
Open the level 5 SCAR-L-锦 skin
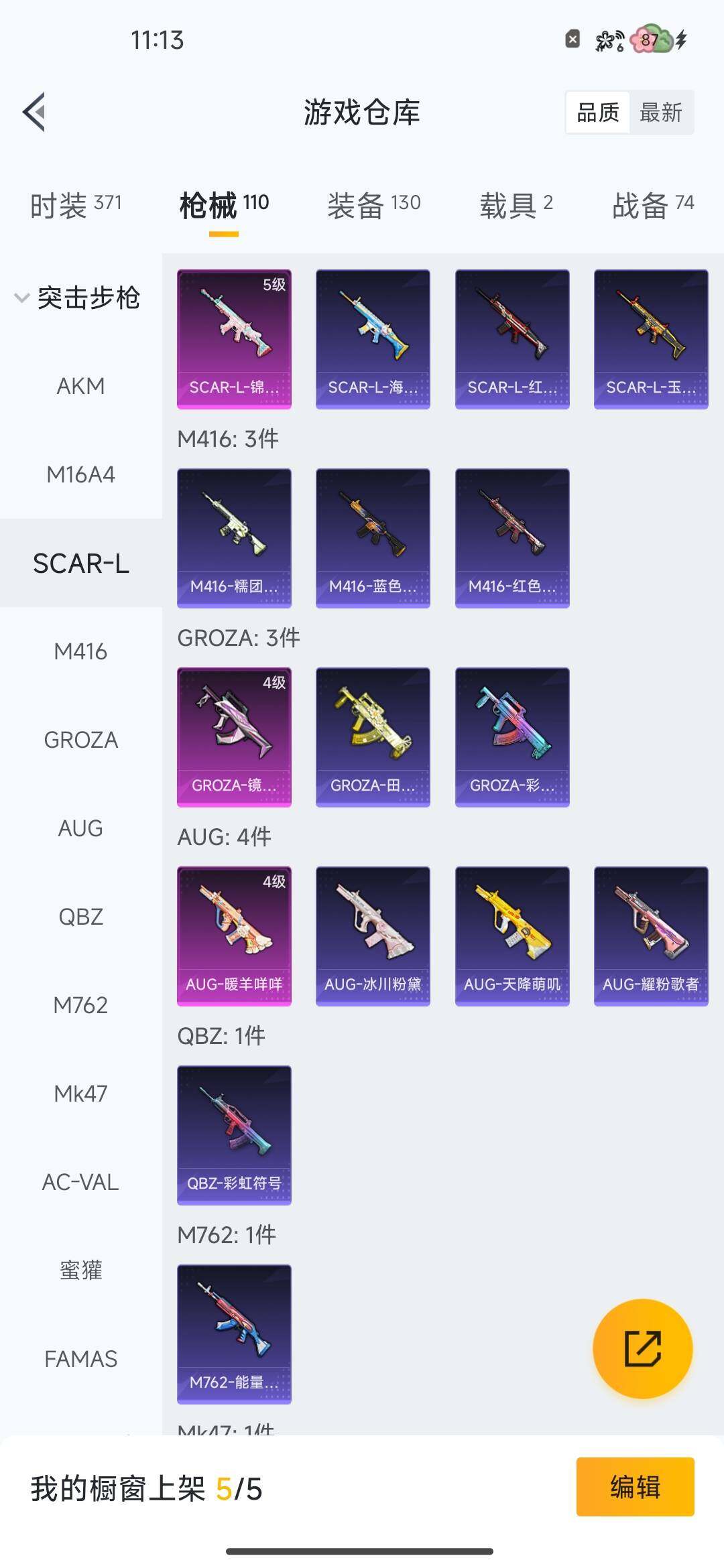234,339
